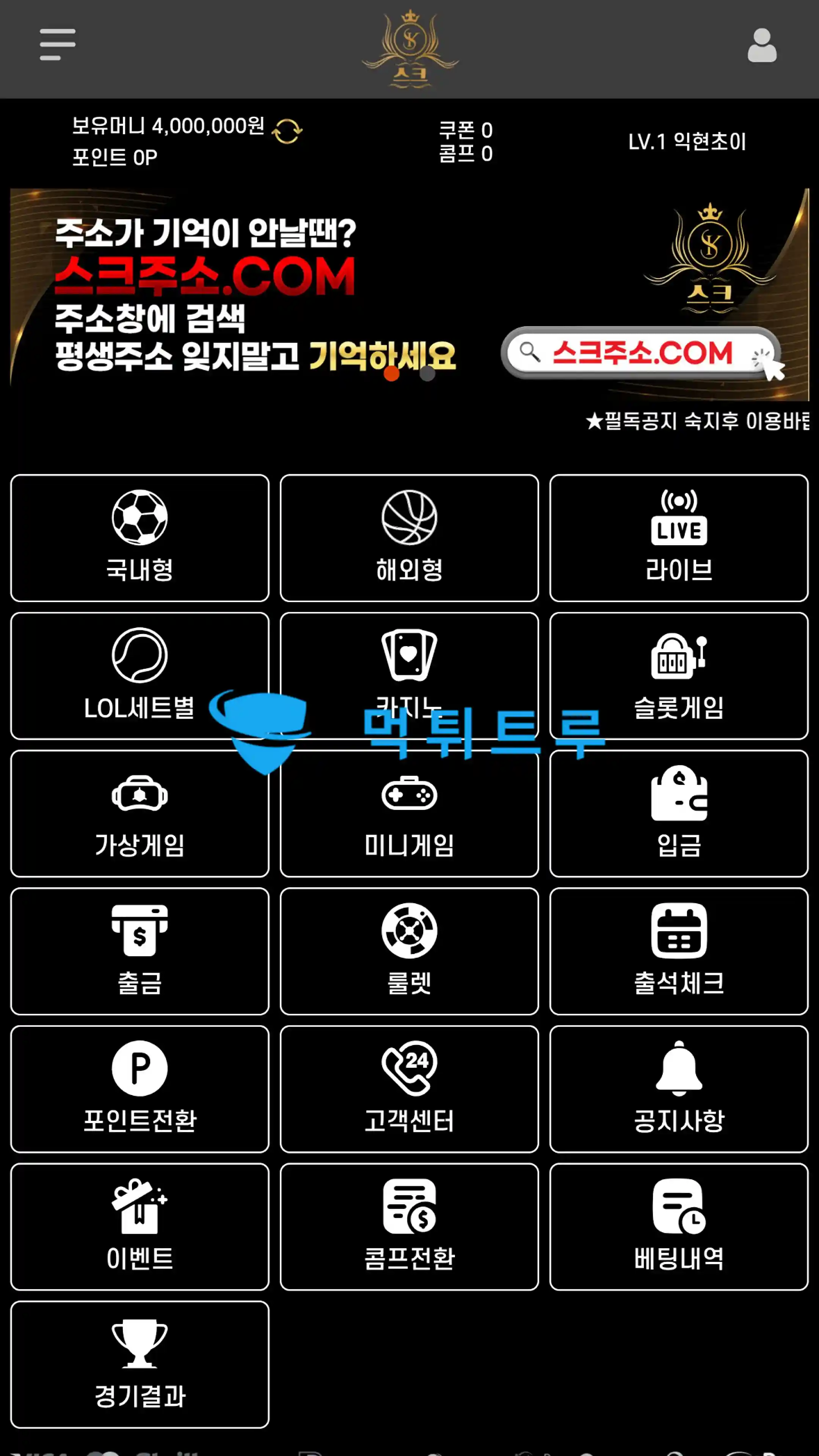The height and width of the screenshot is (1456, 819).
Task: View 공지사항 notices
Action: click(x=678, y=1089)
